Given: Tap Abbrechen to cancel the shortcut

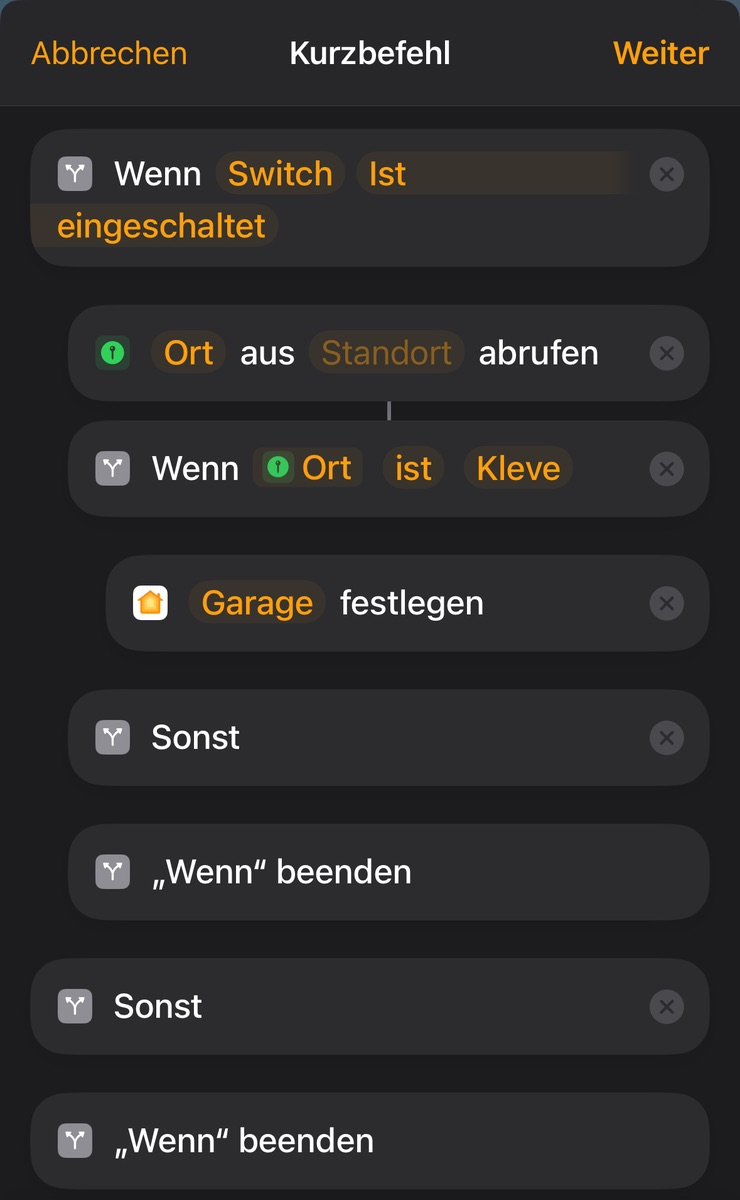Looking at the screenshot, I should (x=109, y=53).
